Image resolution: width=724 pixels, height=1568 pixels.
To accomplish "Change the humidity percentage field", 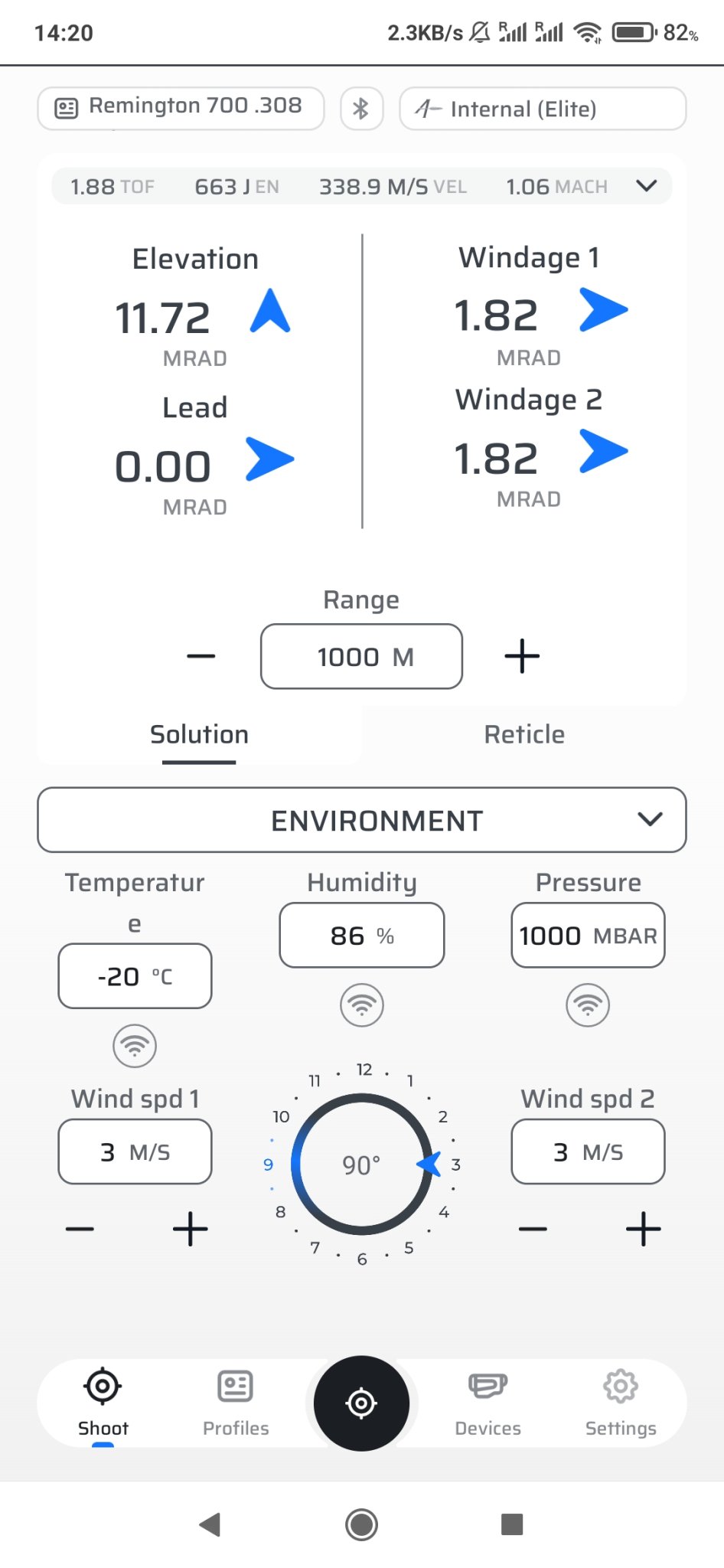I will click(361, 936).
